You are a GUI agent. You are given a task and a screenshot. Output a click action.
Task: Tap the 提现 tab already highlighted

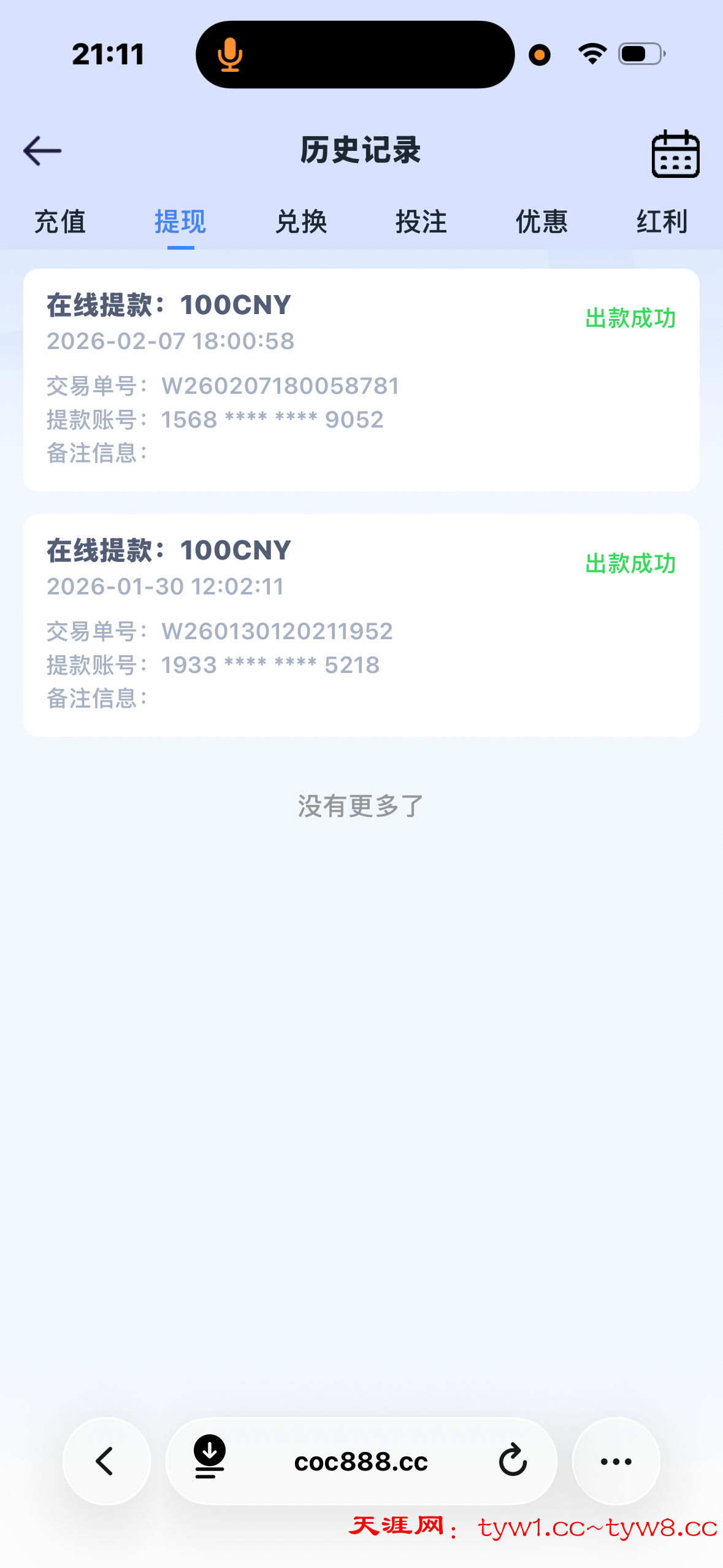coord(180,222)
